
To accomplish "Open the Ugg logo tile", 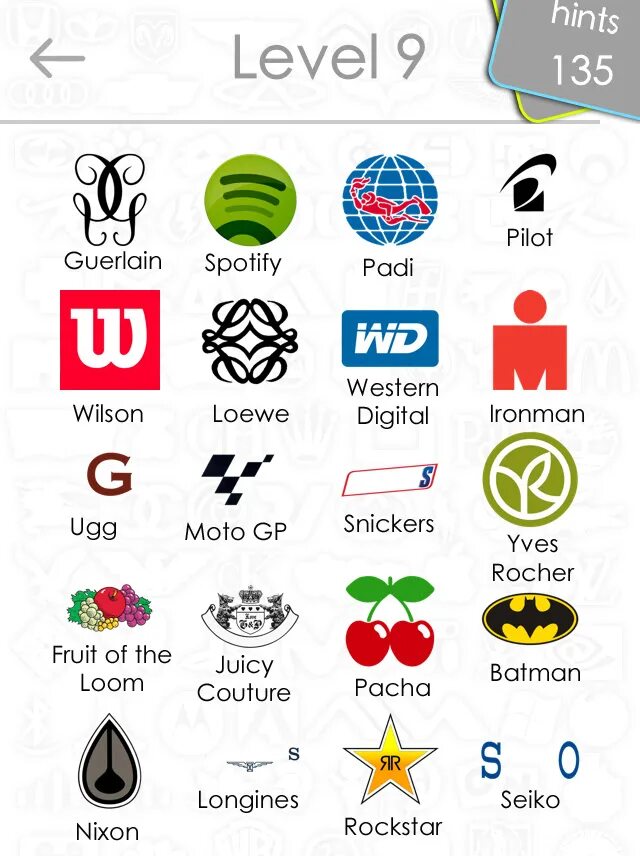I will tap(109, 475).
